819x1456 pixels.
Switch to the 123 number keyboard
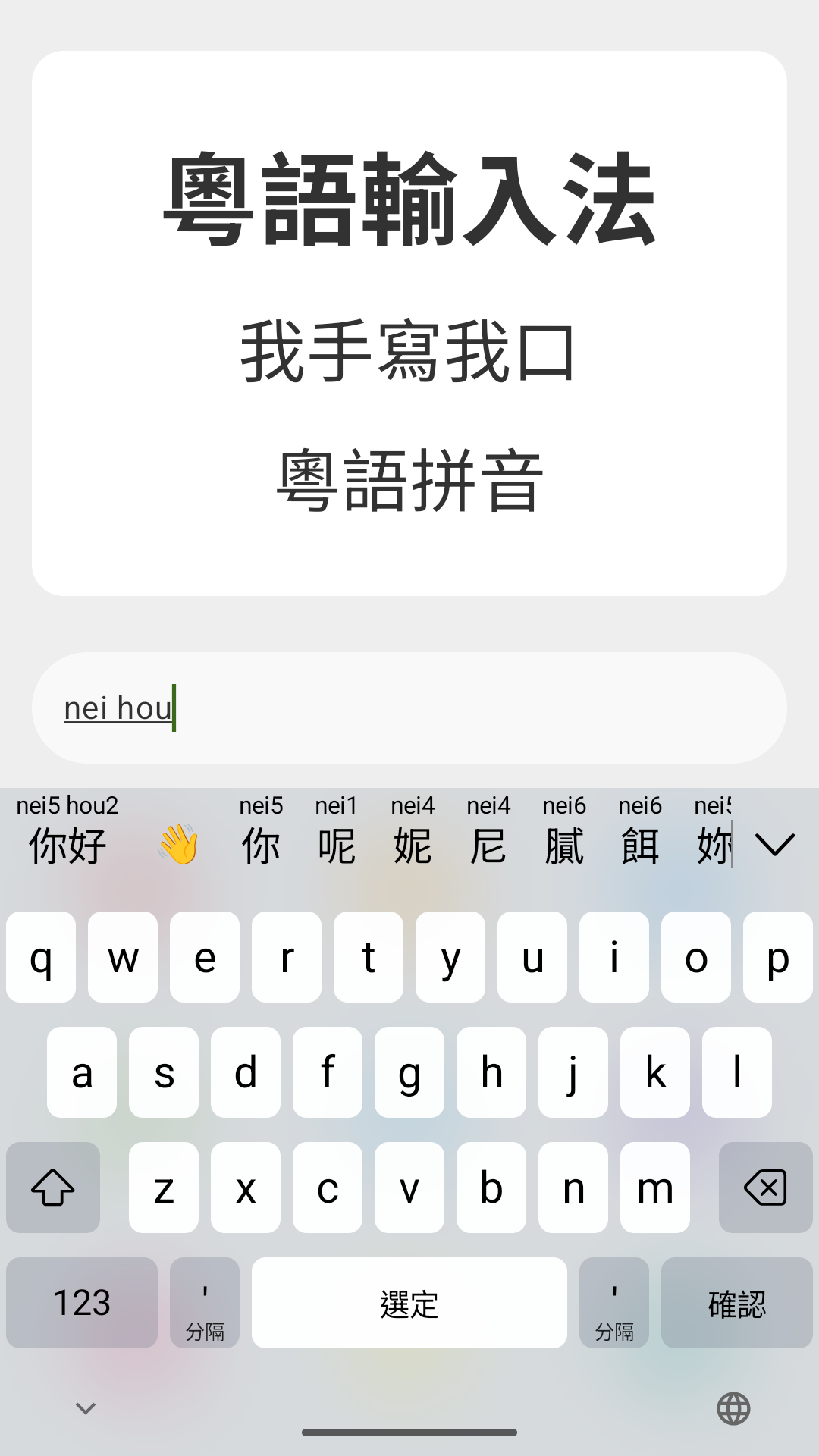tap(82, 1303)
